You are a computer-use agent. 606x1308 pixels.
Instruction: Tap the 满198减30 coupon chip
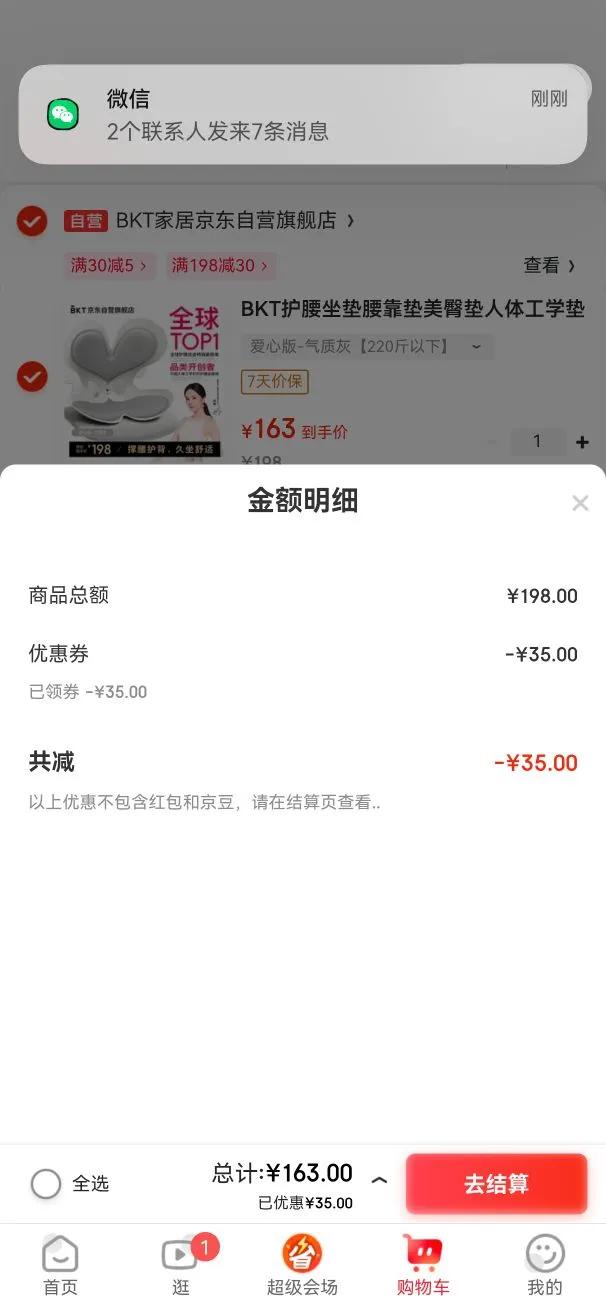pyautogui.click(x=220, y=265)
